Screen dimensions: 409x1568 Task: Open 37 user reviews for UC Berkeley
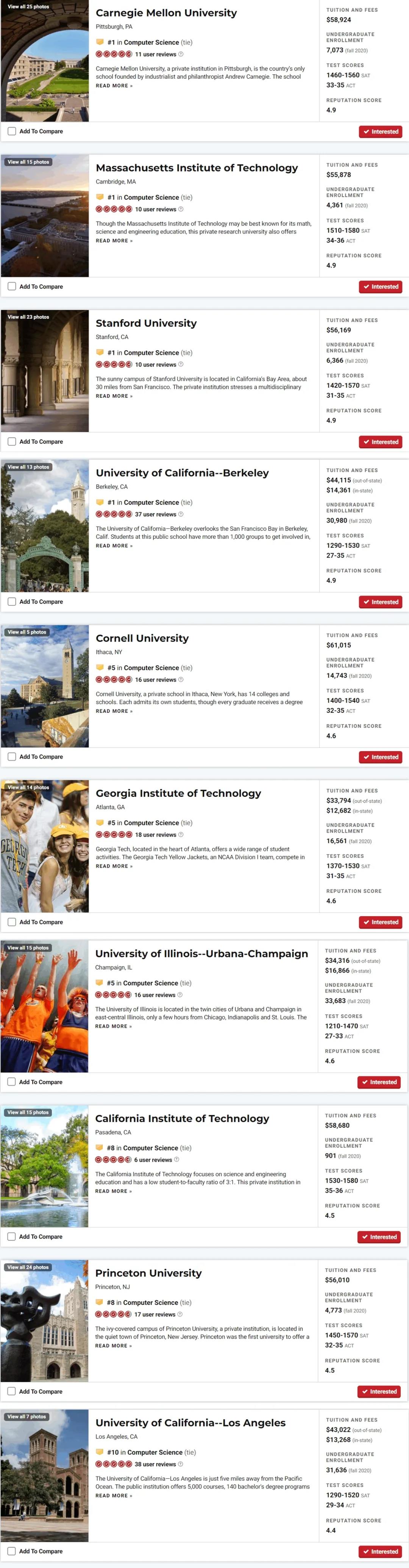[159, 514]
